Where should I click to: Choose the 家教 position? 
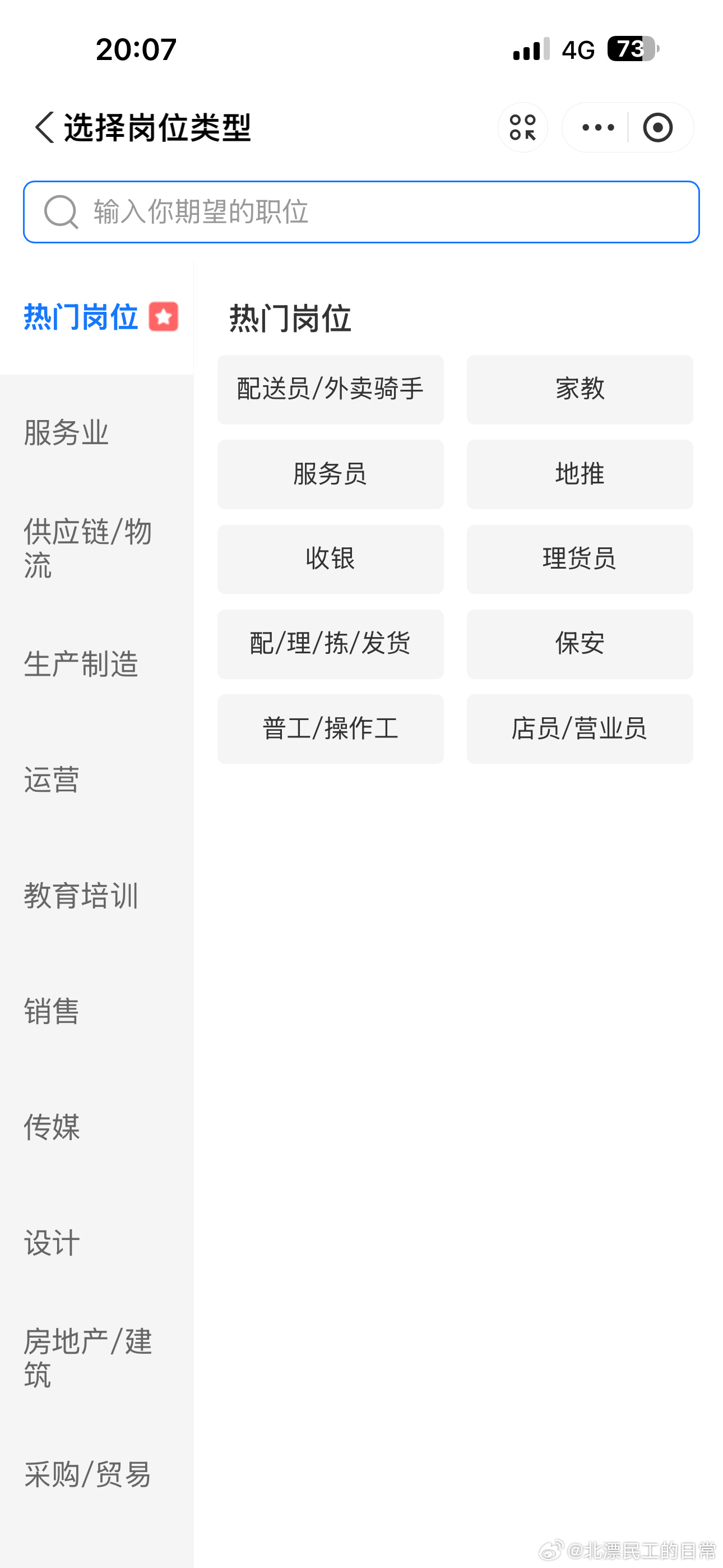click(x=580, y=390)
